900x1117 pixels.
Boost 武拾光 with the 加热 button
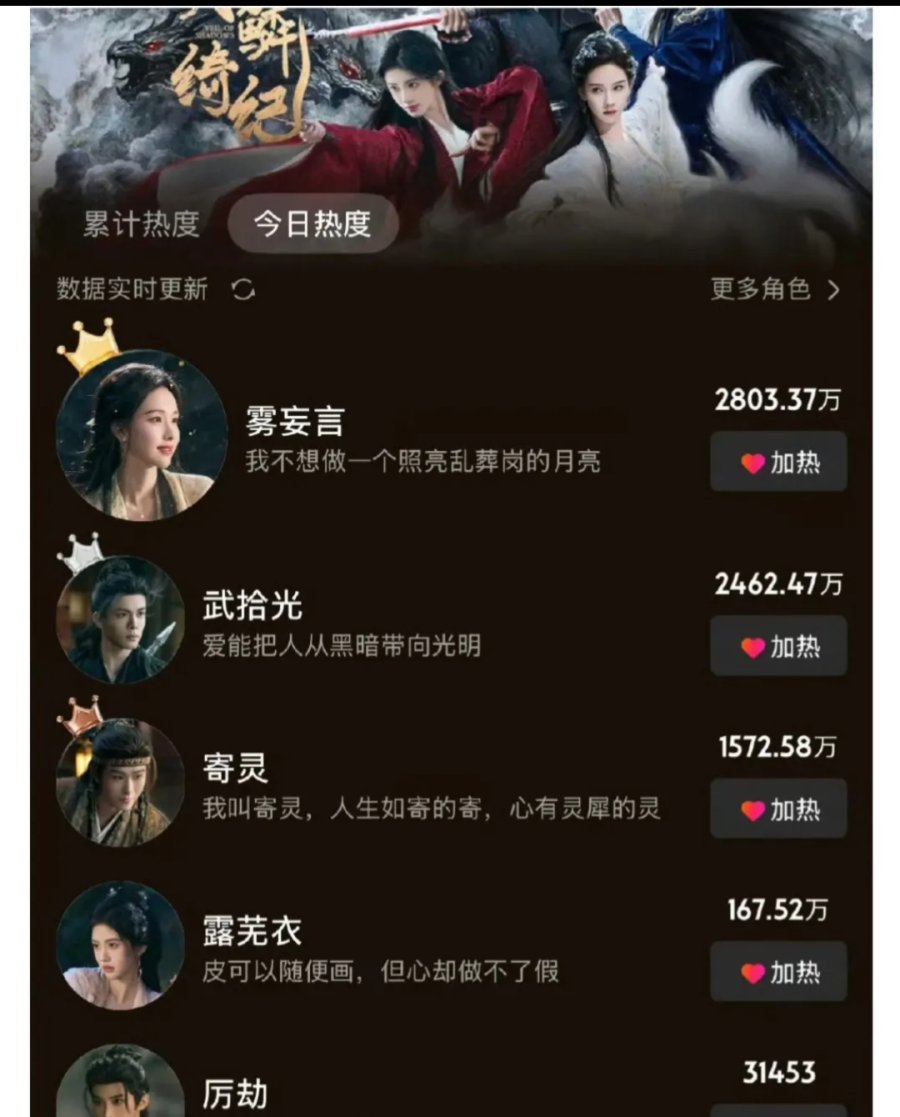click(x=778, y=646)
